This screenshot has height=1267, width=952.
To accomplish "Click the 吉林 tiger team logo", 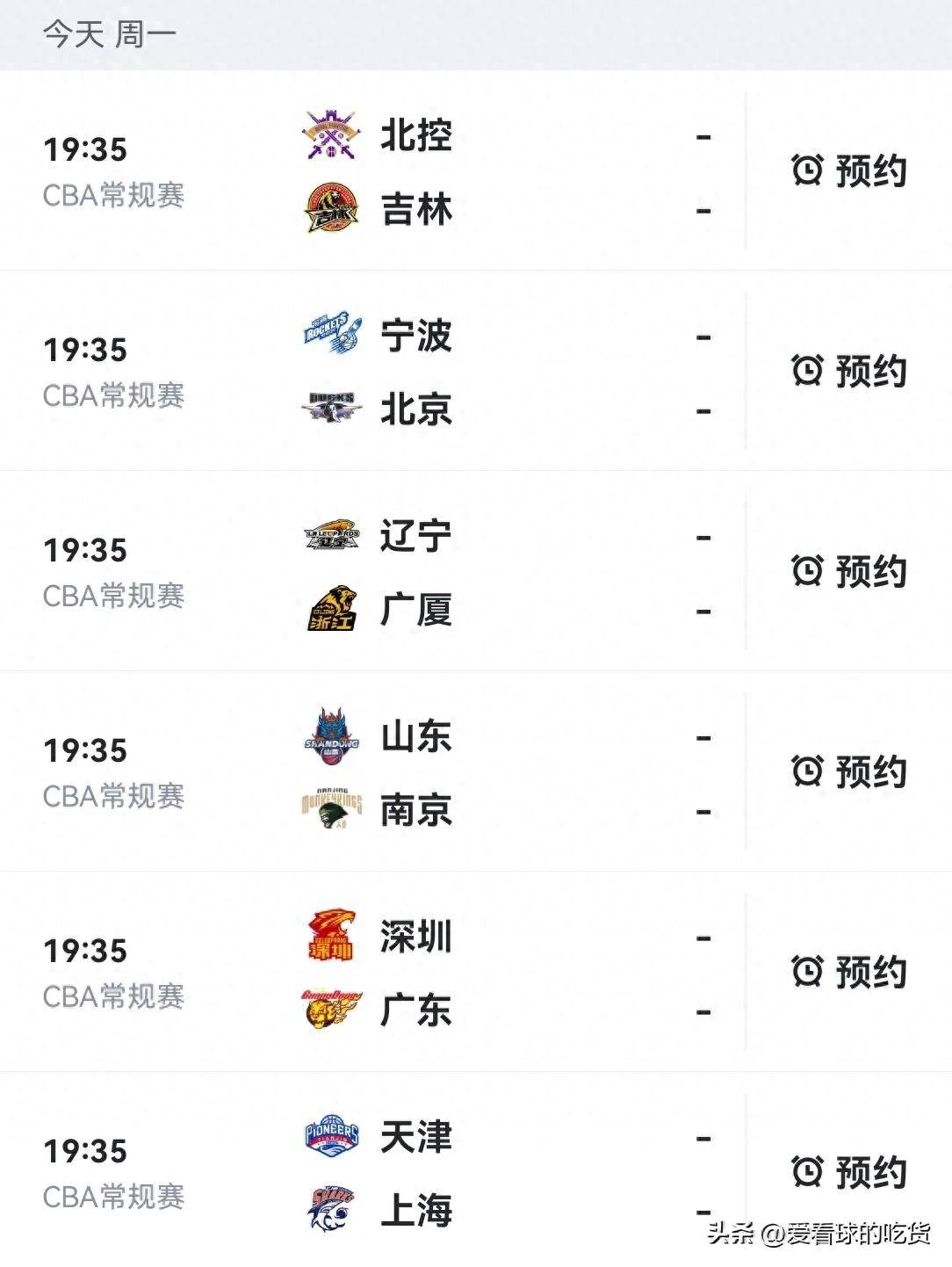I will point(332,206).
